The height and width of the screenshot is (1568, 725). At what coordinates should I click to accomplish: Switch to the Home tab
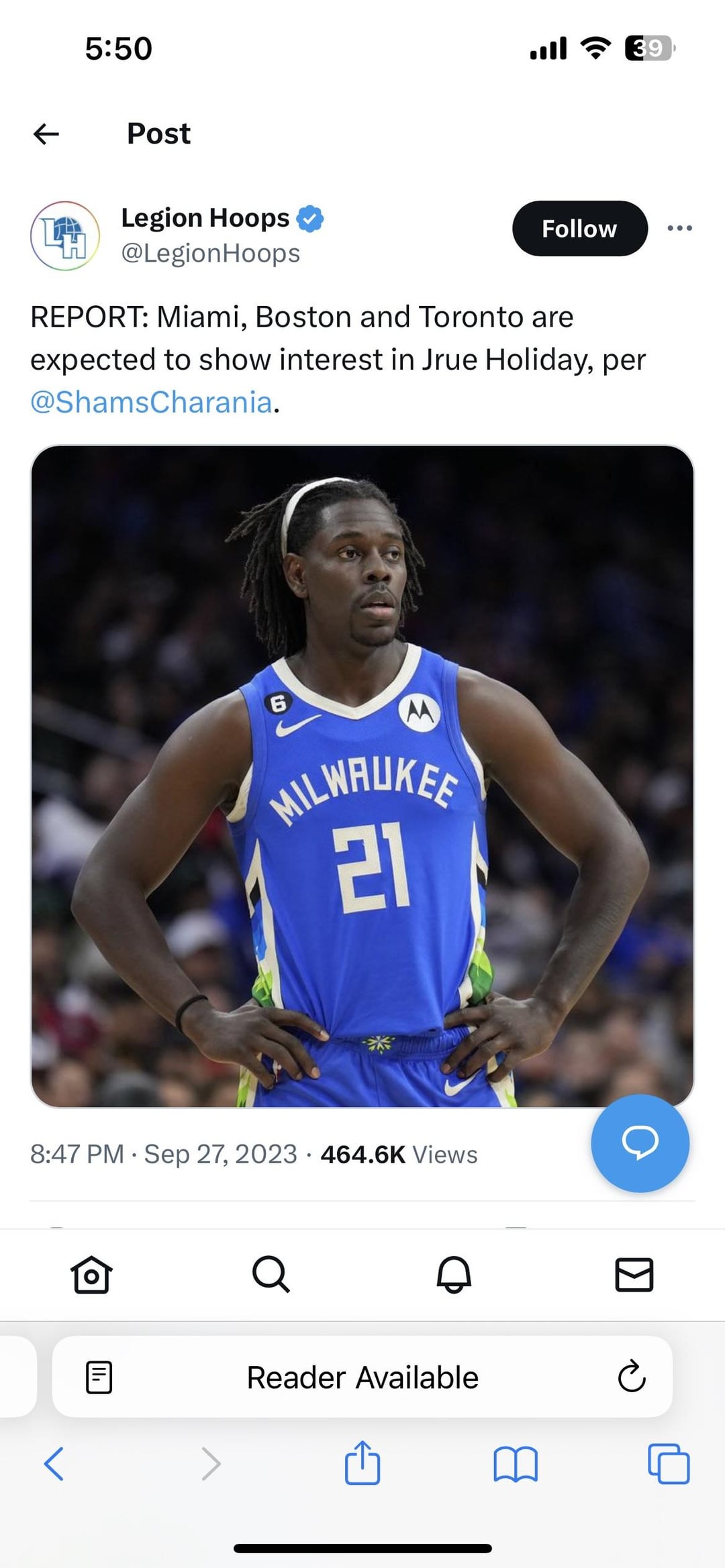[x=91, y=1274]
